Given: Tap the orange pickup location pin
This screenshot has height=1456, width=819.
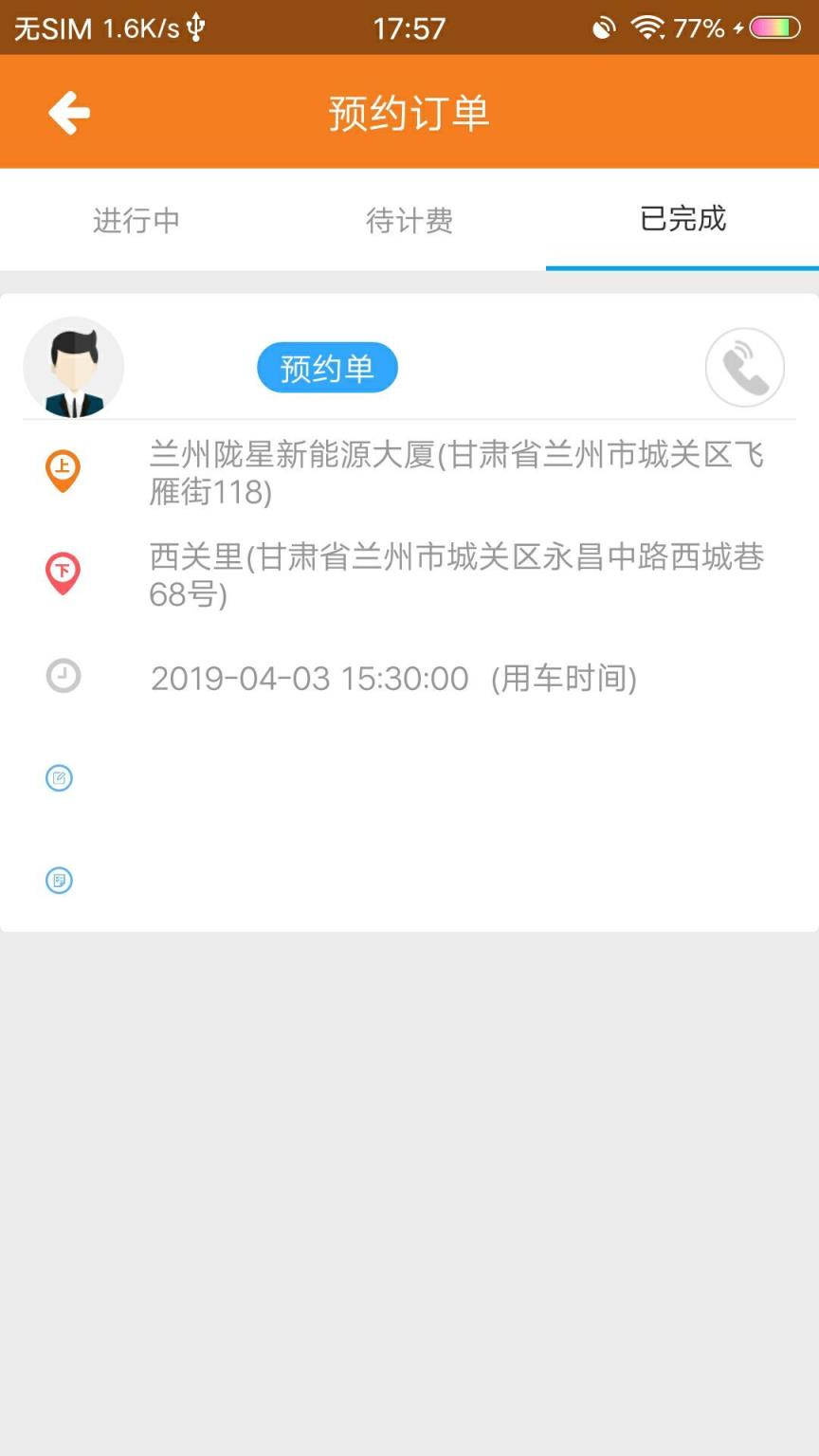Looking at the screenshot, I should 63,469.
